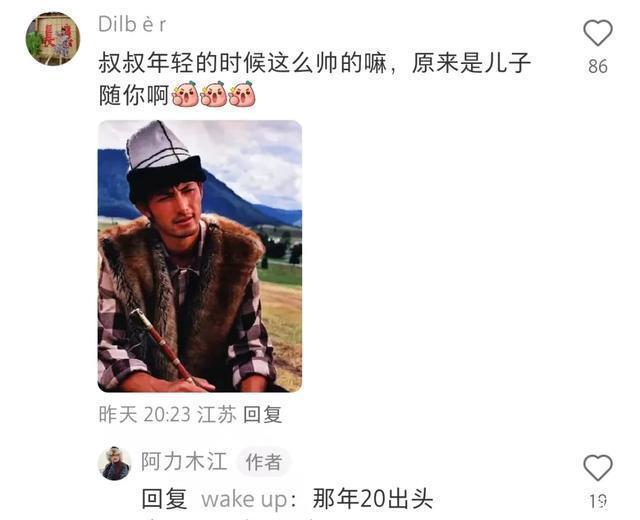The image size is (640, 520).
Task: Like 阿力木江's reply
Action: pos(597,468)
